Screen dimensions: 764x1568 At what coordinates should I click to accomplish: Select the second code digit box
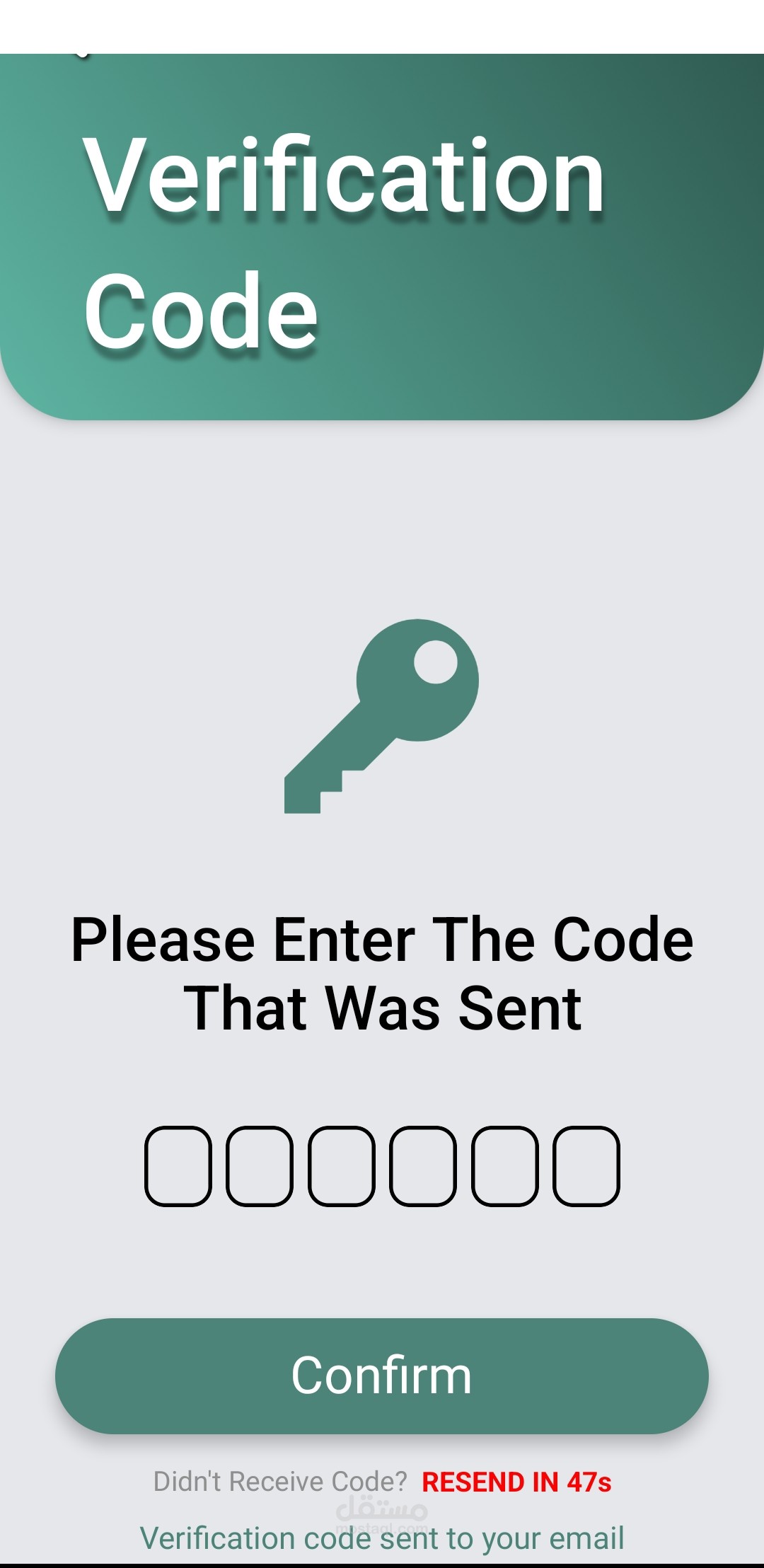(x=260, y=1166)
